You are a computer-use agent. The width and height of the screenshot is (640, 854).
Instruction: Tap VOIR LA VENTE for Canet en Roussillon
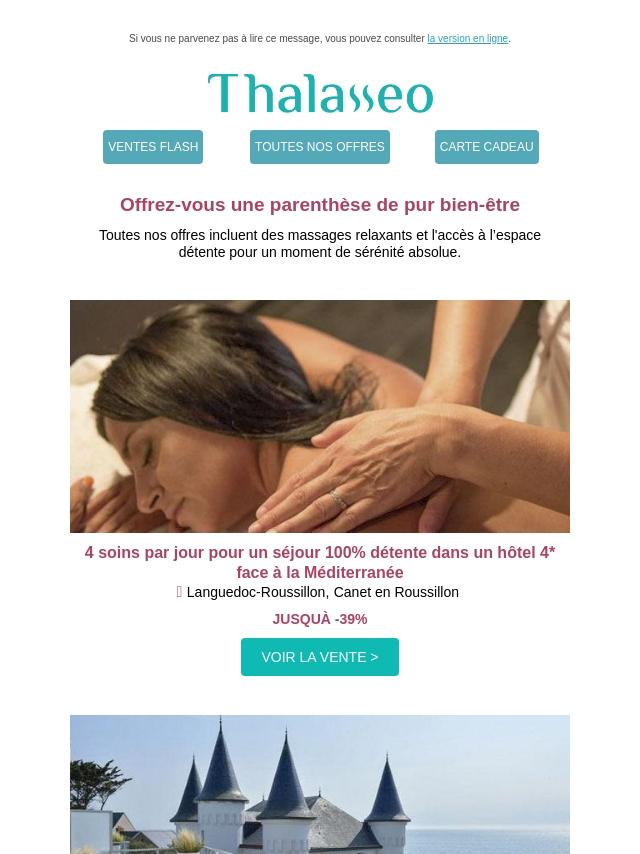[x=320, y=657]
